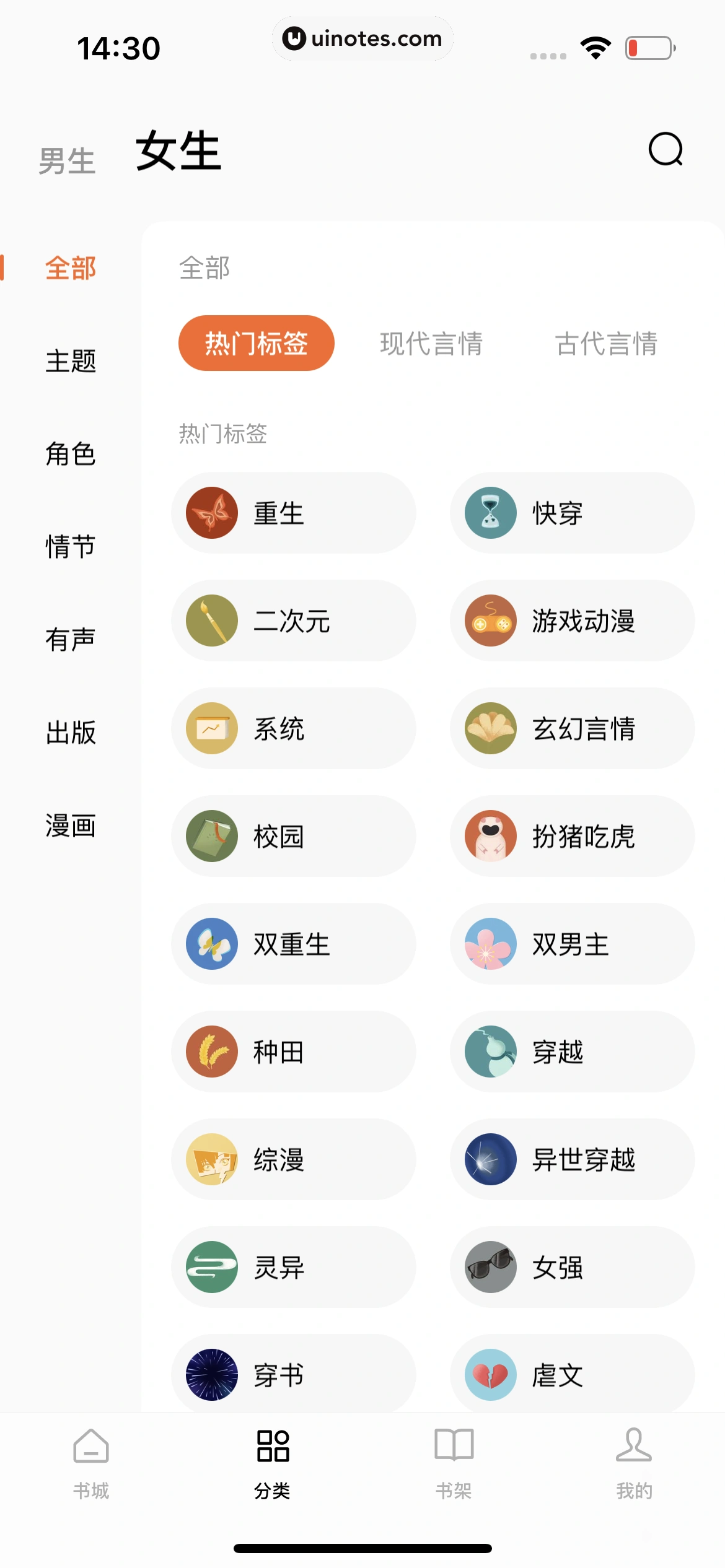Open the 种田 tag
Screen dimensions: 725x1568
coord(293,1052)
